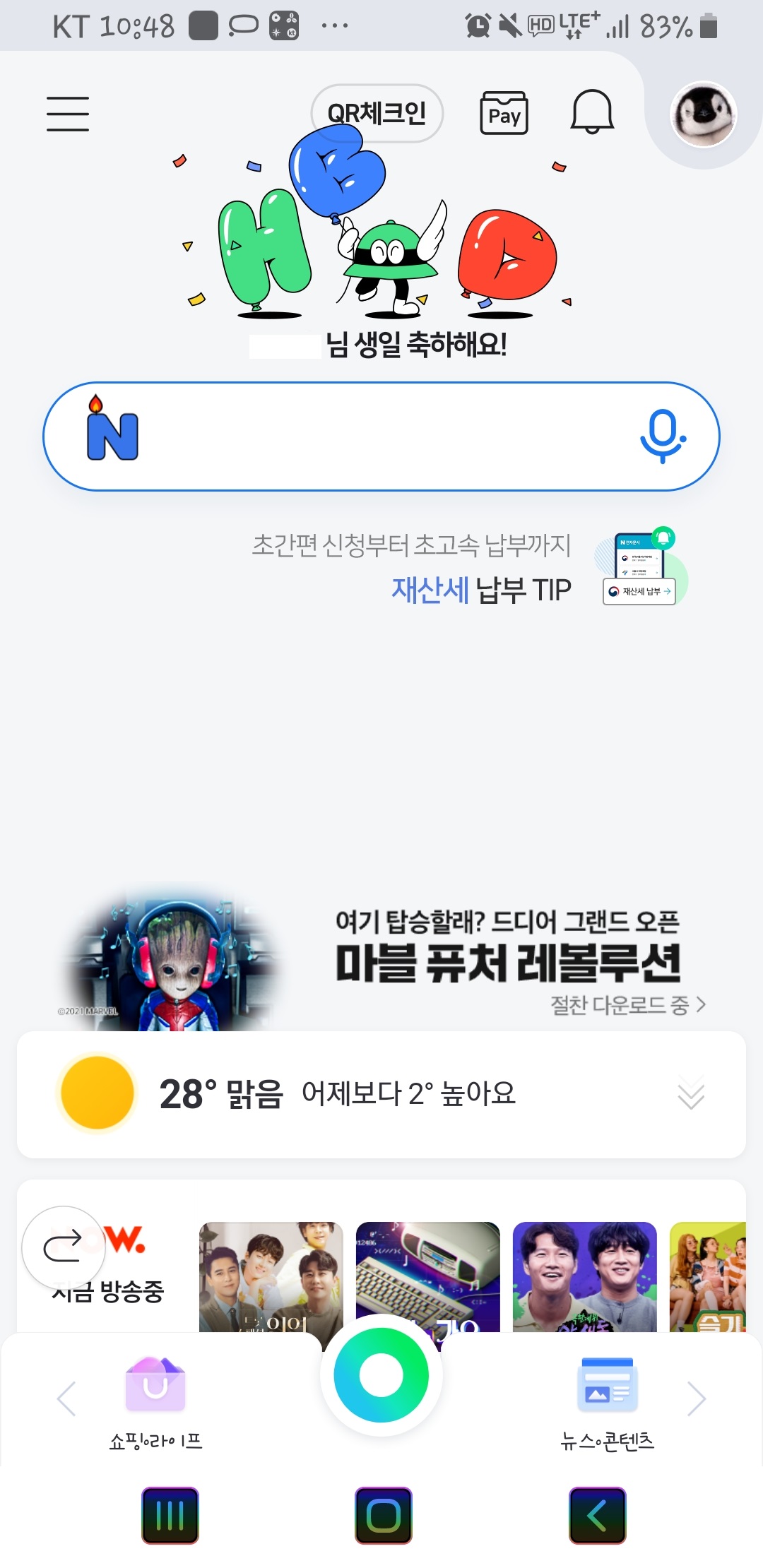
Task: Tap the QR체크인 button
Action: (377, 113)
